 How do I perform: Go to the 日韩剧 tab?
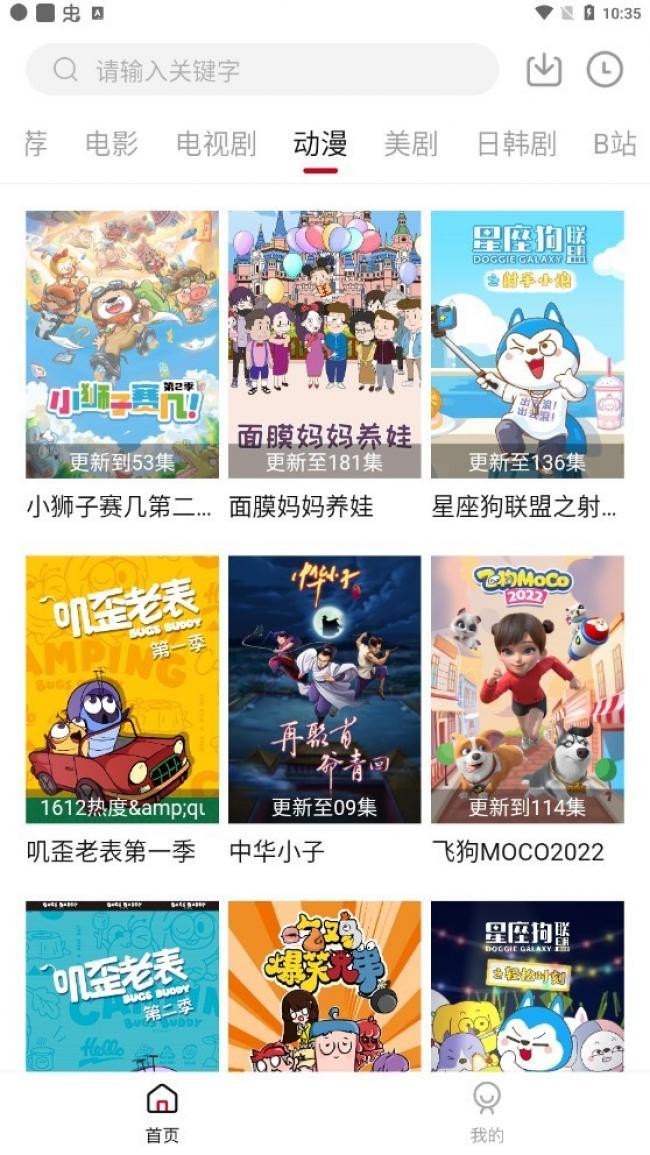coord(516,144)
